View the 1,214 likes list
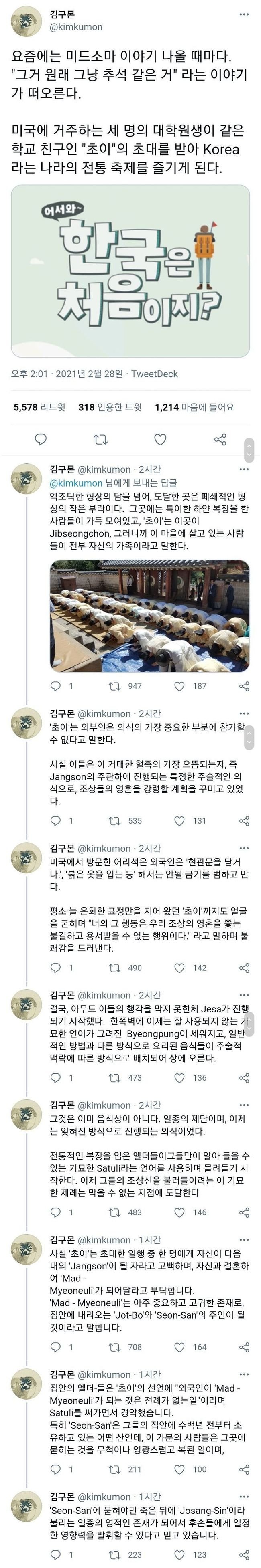 pos(194,407)
